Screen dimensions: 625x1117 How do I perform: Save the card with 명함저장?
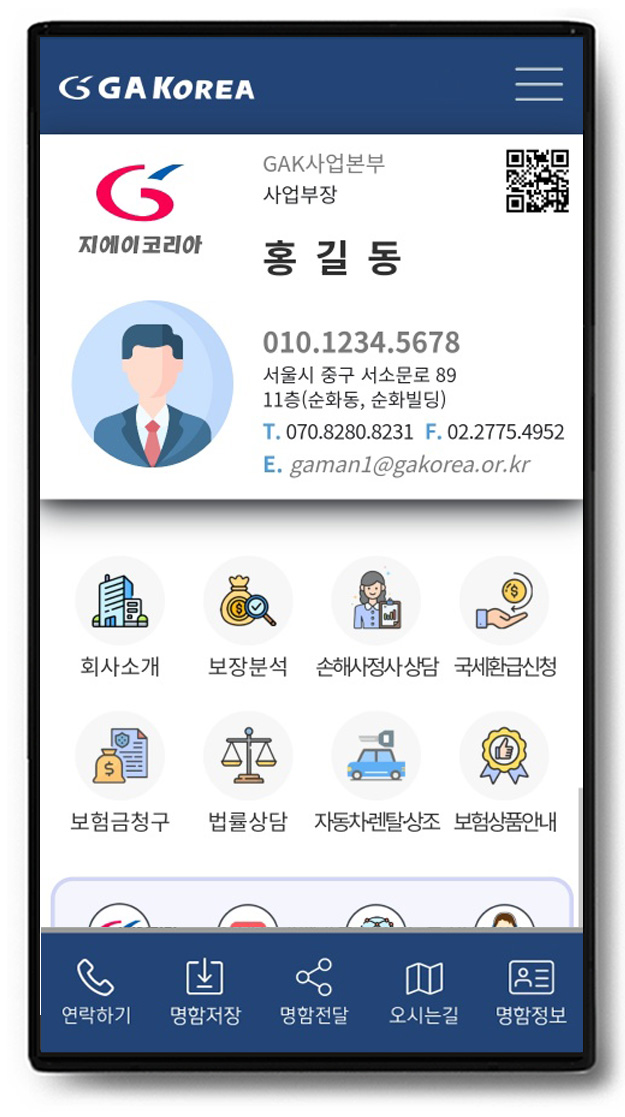(205, 992)
